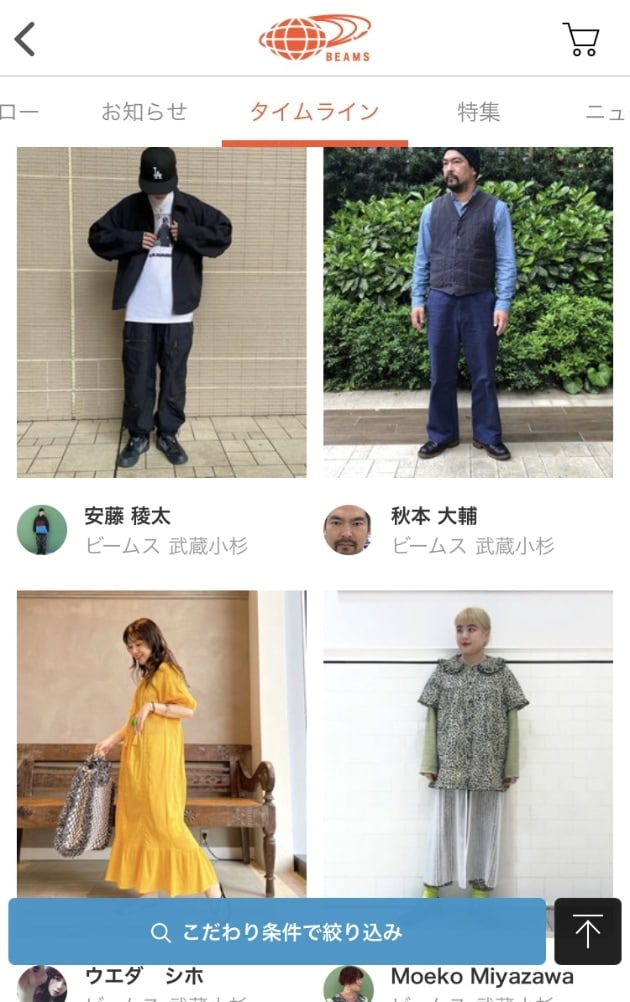Switch to the お知らせ tab
The image size is (630, 1002).
pyautogui.click(x=144, y=112)
